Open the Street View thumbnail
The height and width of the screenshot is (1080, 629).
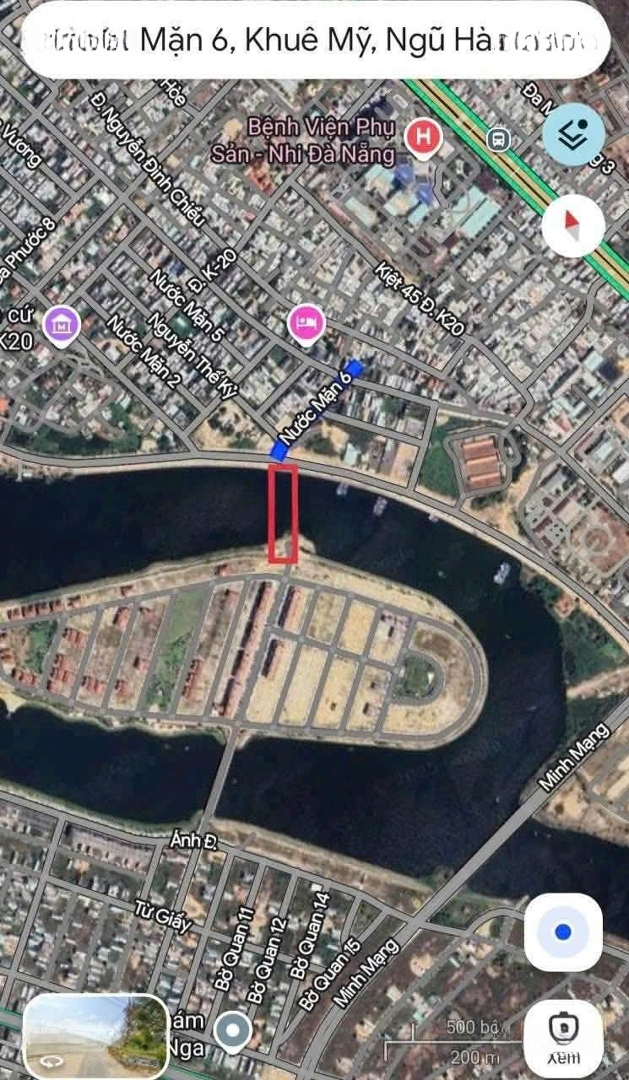97,1036
